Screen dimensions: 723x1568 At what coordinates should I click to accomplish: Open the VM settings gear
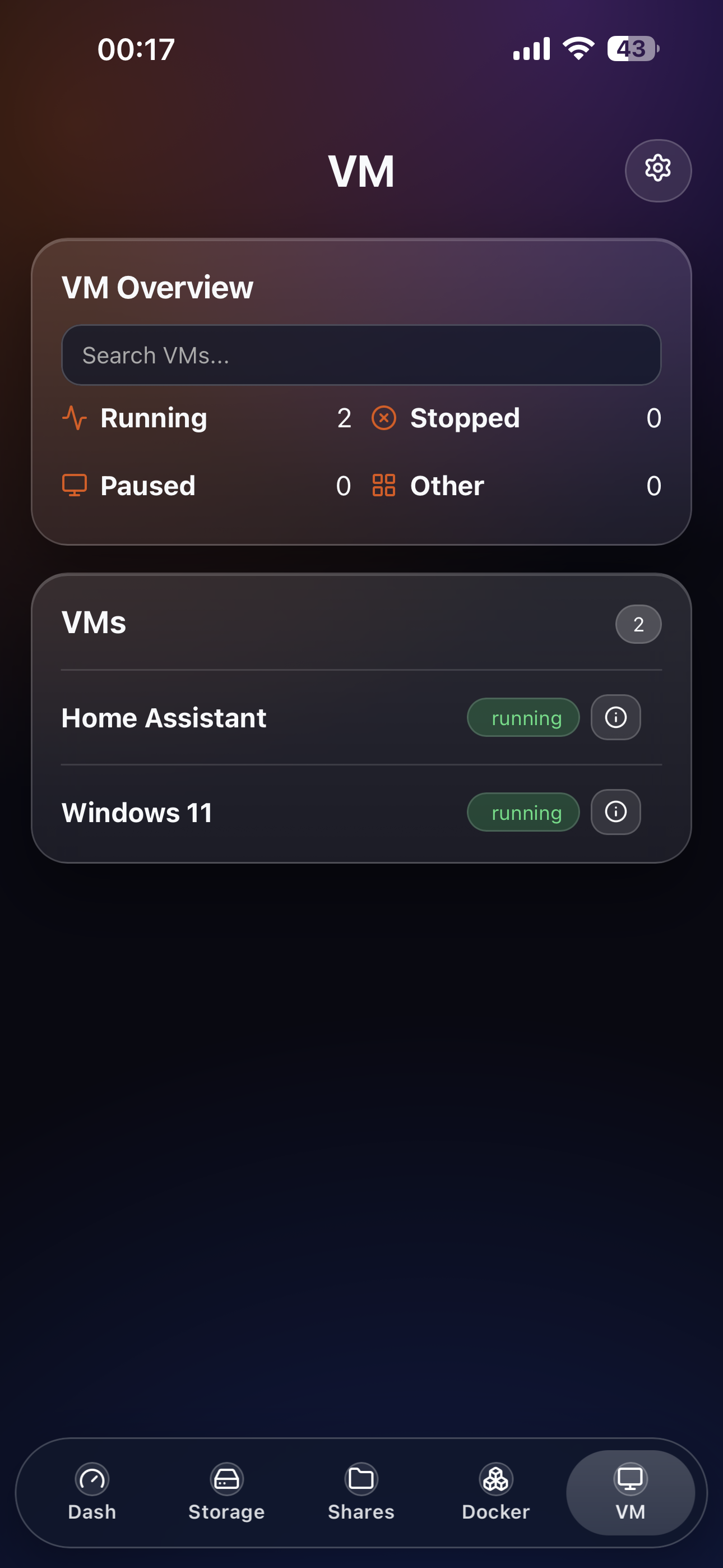(x=658, y=170)
